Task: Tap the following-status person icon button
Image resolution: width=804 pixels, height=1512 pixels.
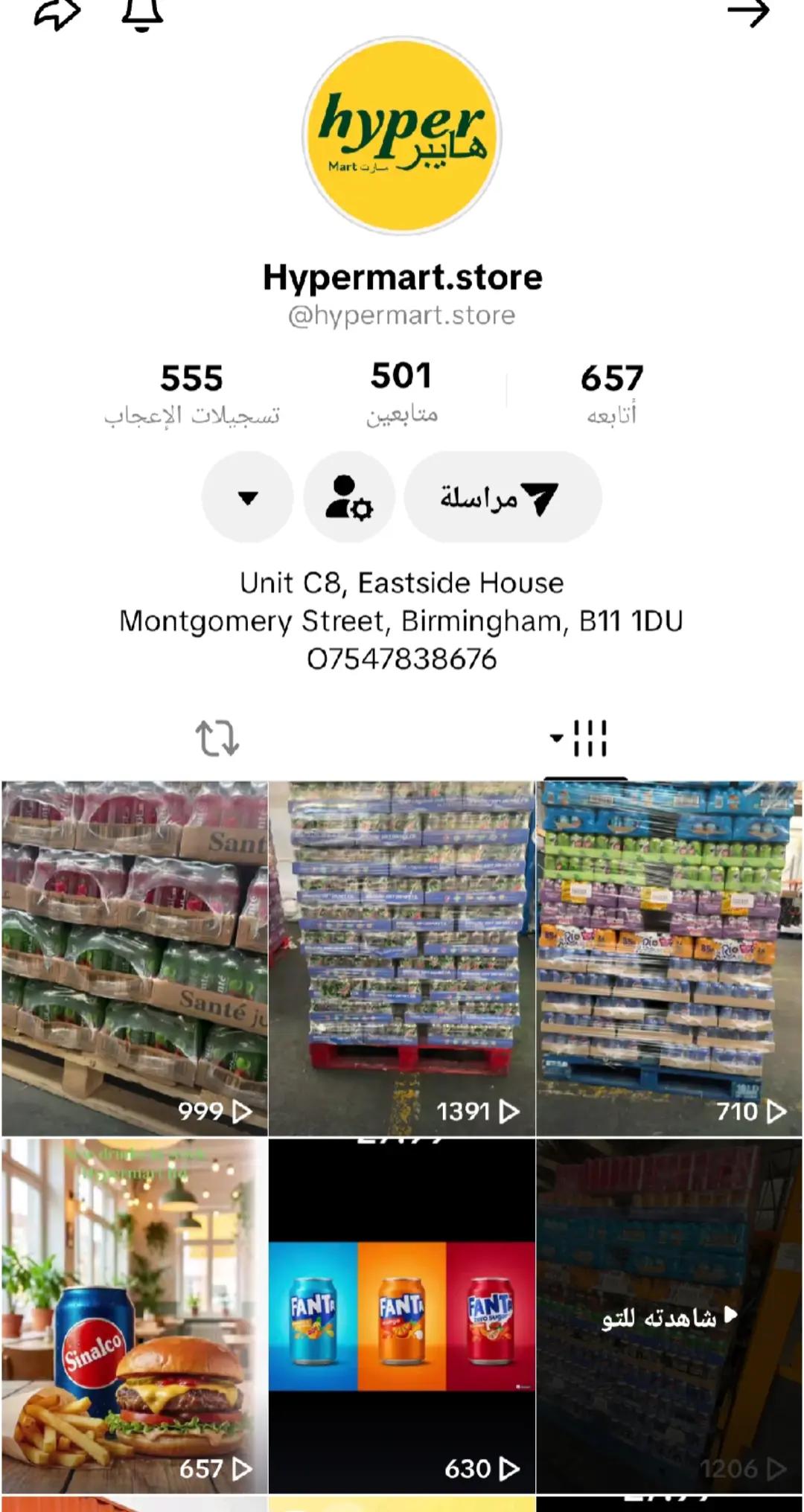Action: (349, 497)
